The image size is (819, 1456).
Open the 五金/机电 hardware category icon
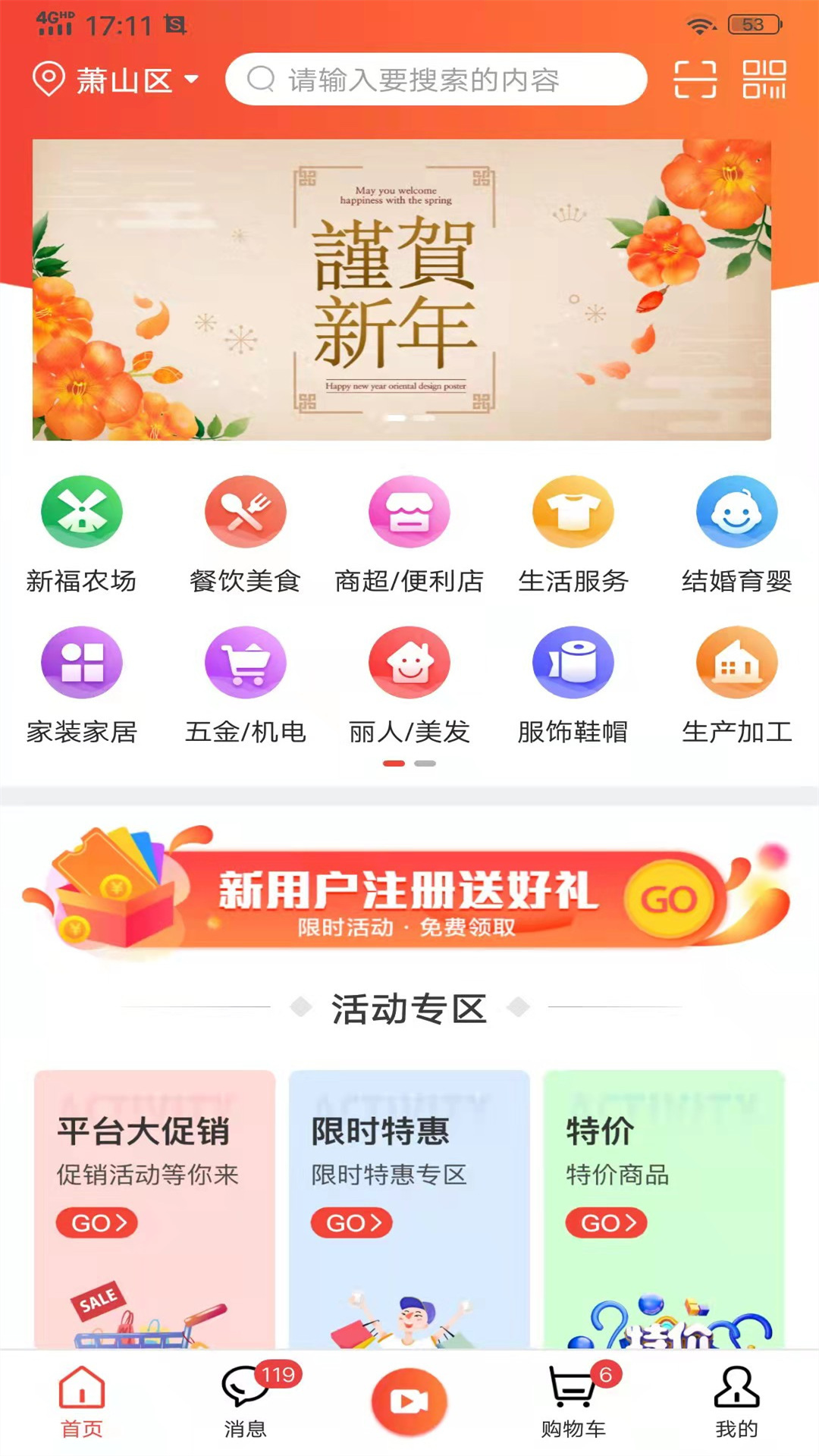click(245, 661)
